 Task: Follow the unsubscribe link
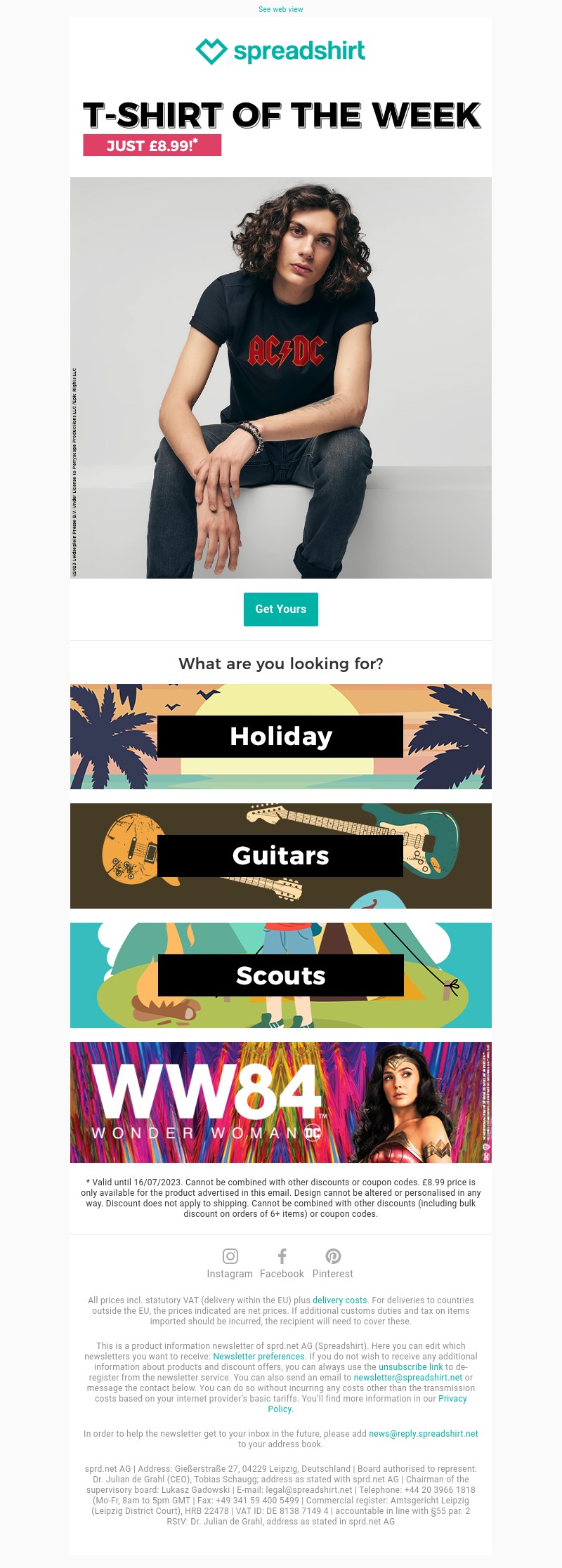(410, 1367)
